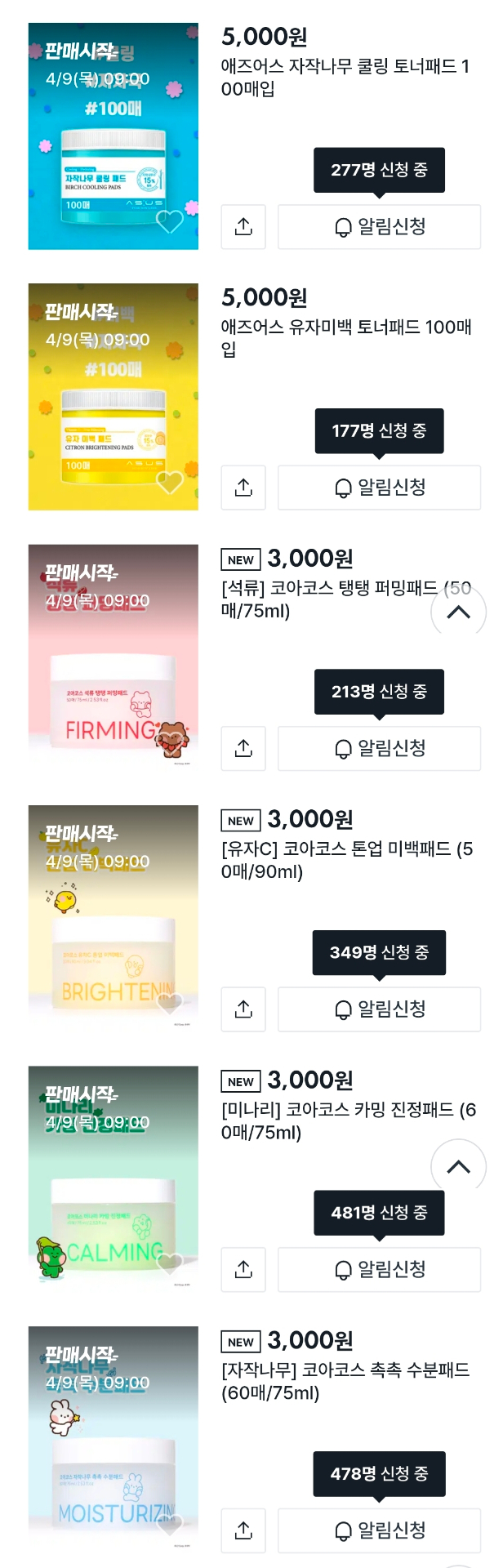503x1568 pixels.
Task: Request alert for [미나리] 코아코스 카밍 진정패드
Action: point(379,1270)
